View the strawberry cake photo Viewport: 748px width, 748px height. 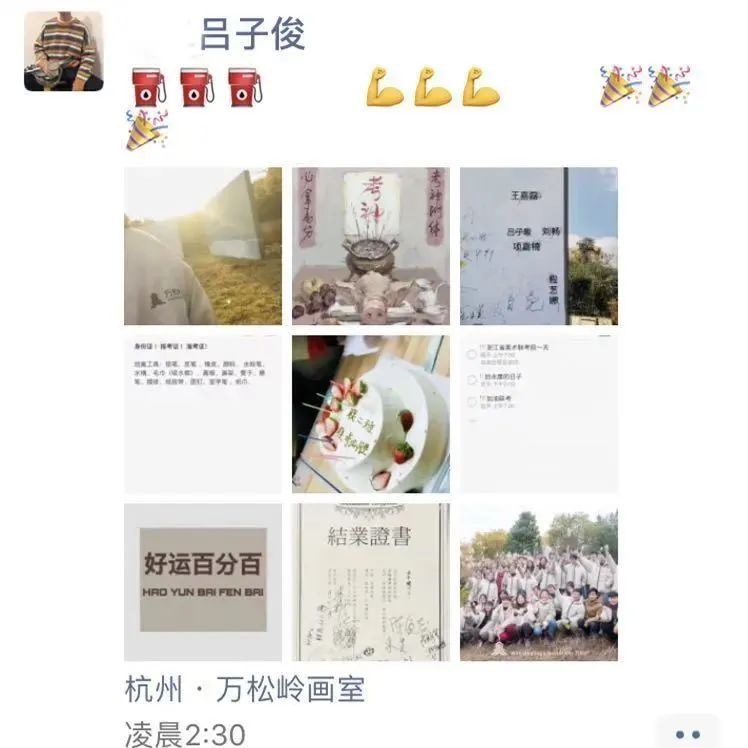(371, 414)
